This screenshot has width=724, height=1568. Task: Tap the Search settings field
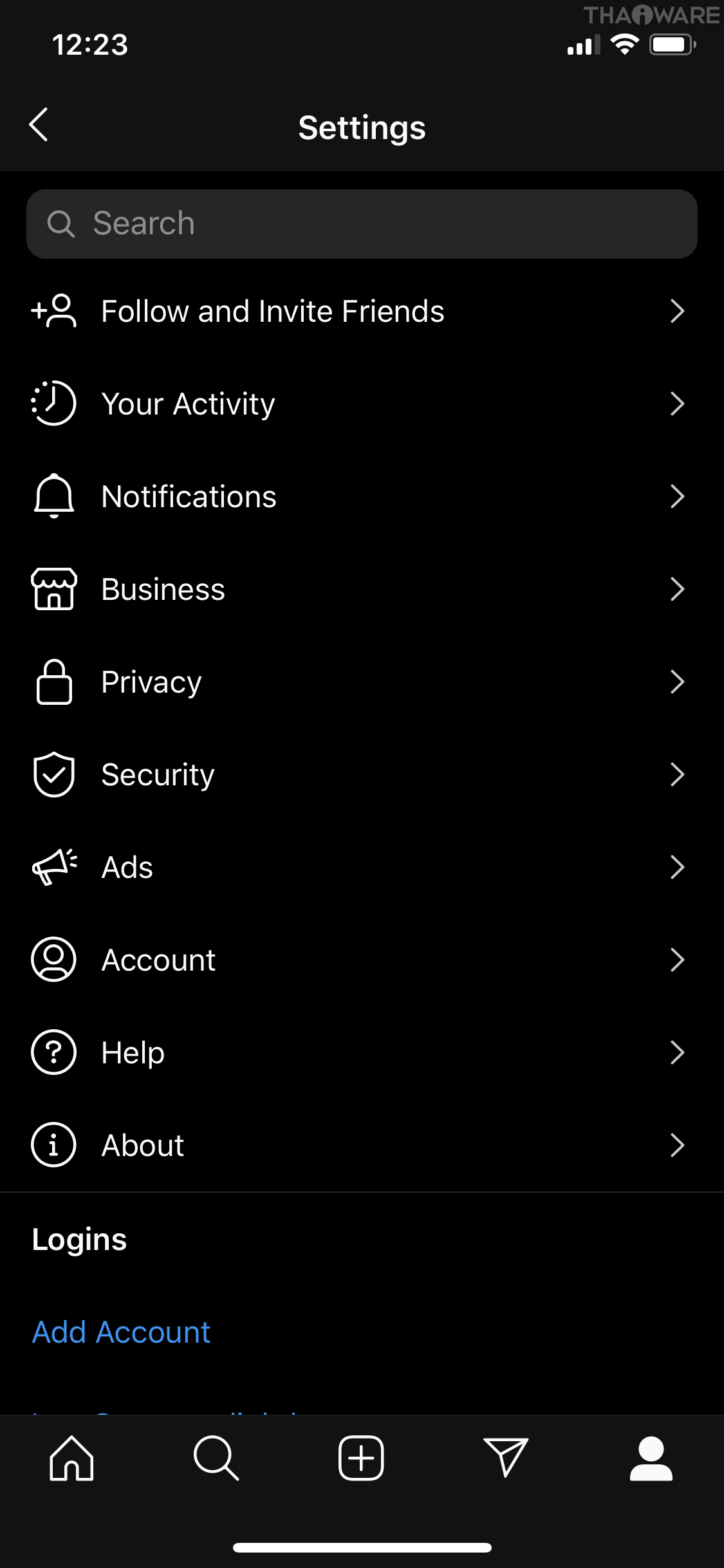pyautogui.click(x=362, y=224)
